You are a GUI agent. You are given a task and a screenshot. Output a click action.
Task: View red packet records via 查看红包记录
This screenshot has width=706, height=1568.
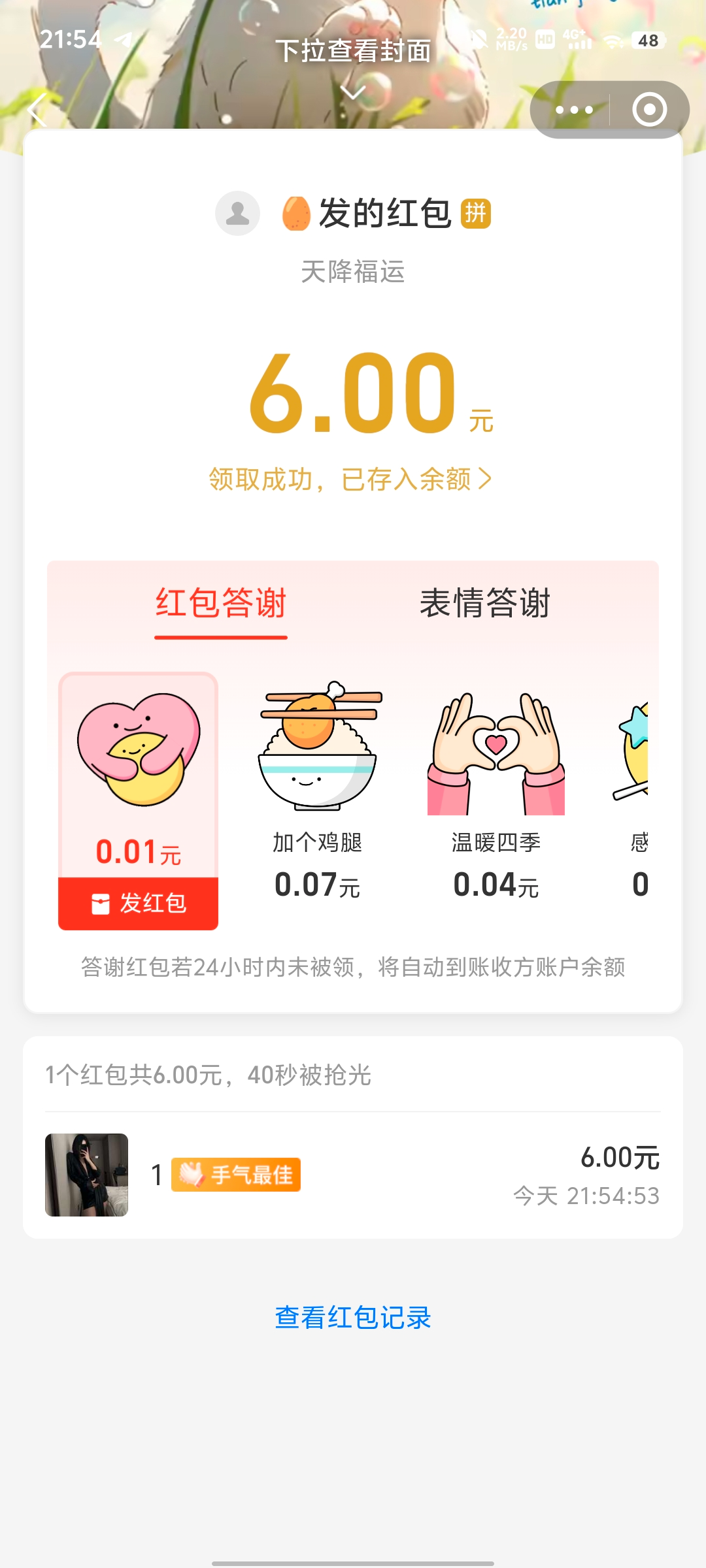click(x=353, y=1318)
